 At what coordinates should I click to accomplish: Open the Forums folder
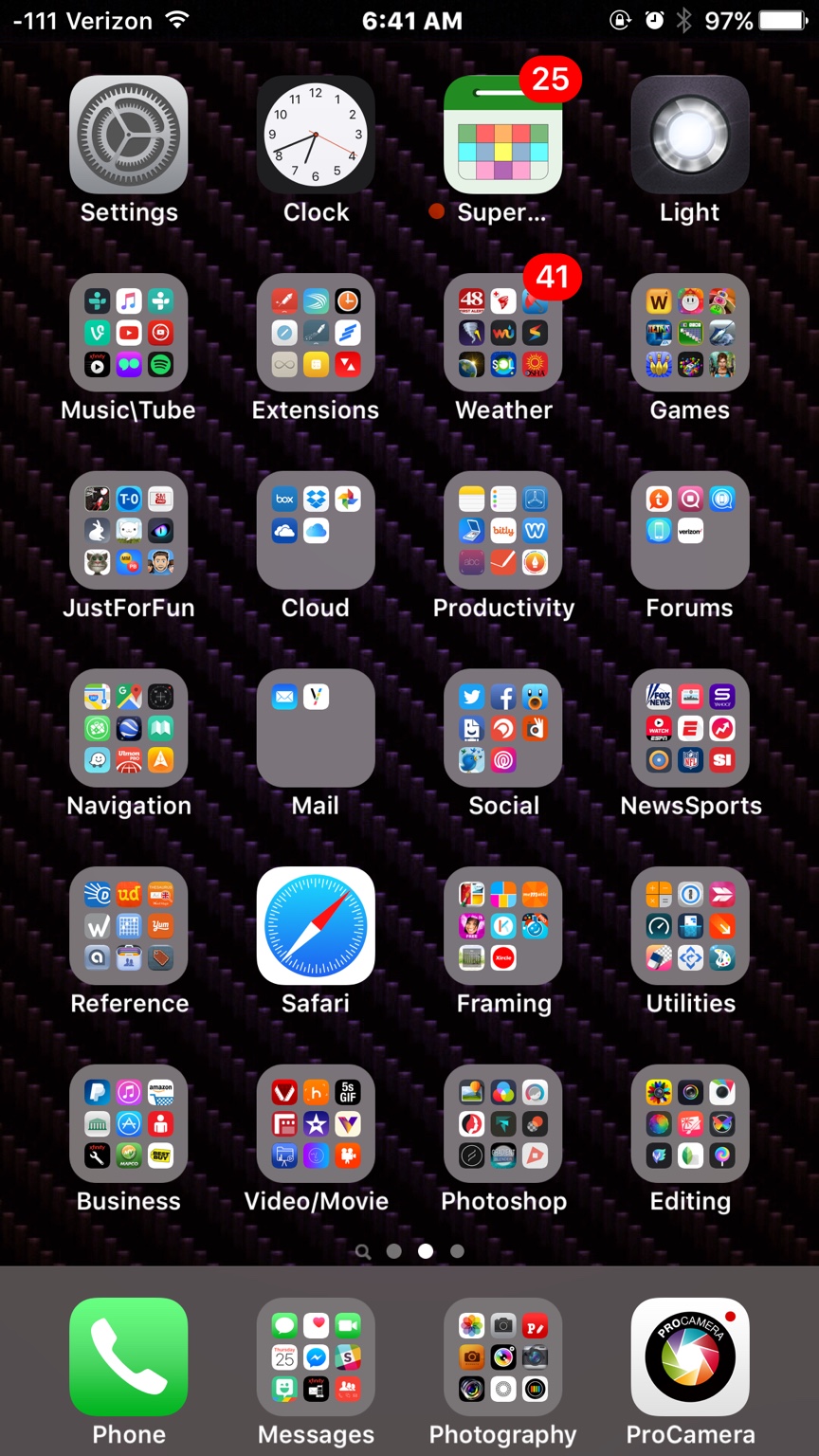click(690, 530)
